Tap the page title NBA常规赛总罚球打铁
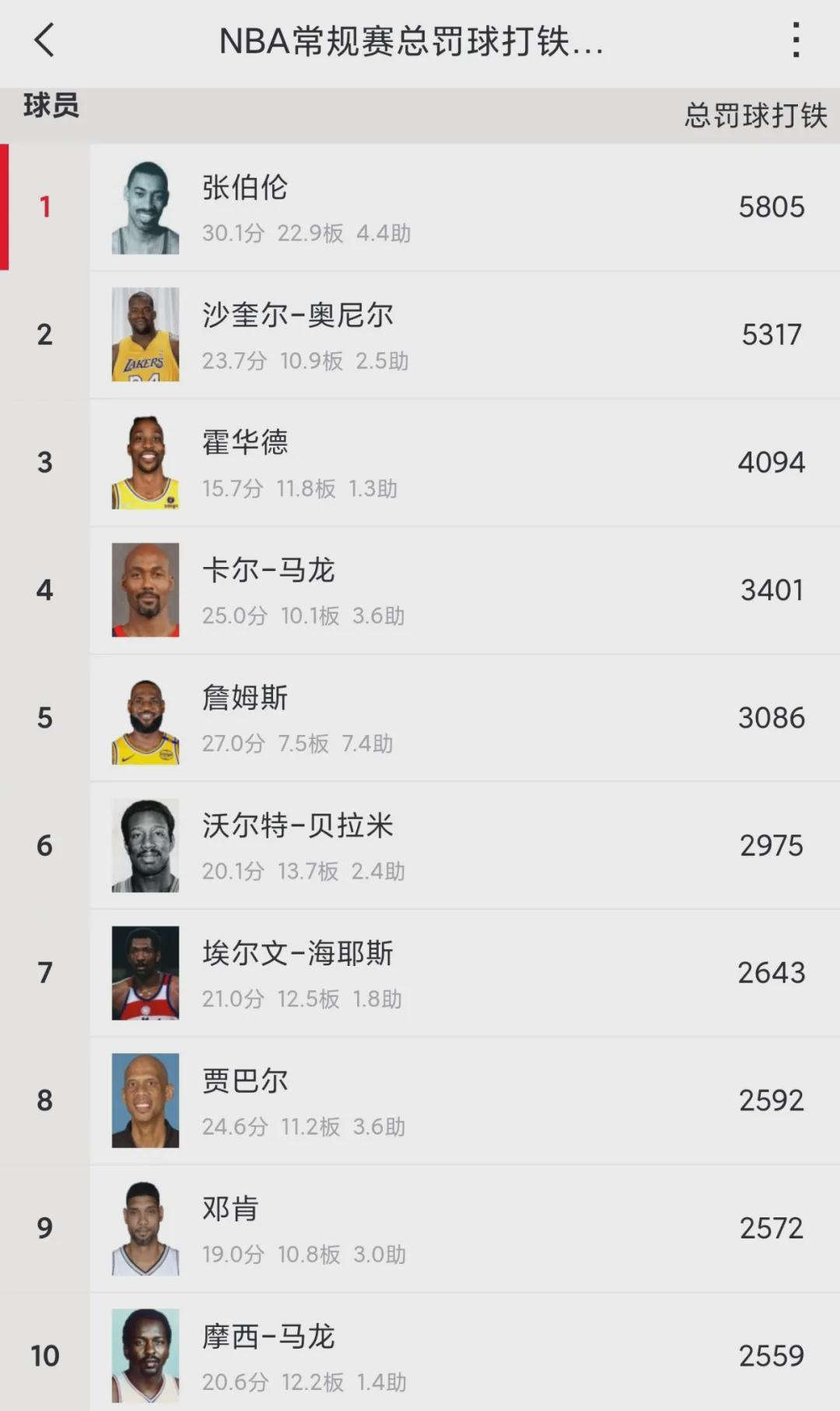Image resolution: width=840 pixels, height=1411 pixels. pyautogui.click(x=411, y=41)
